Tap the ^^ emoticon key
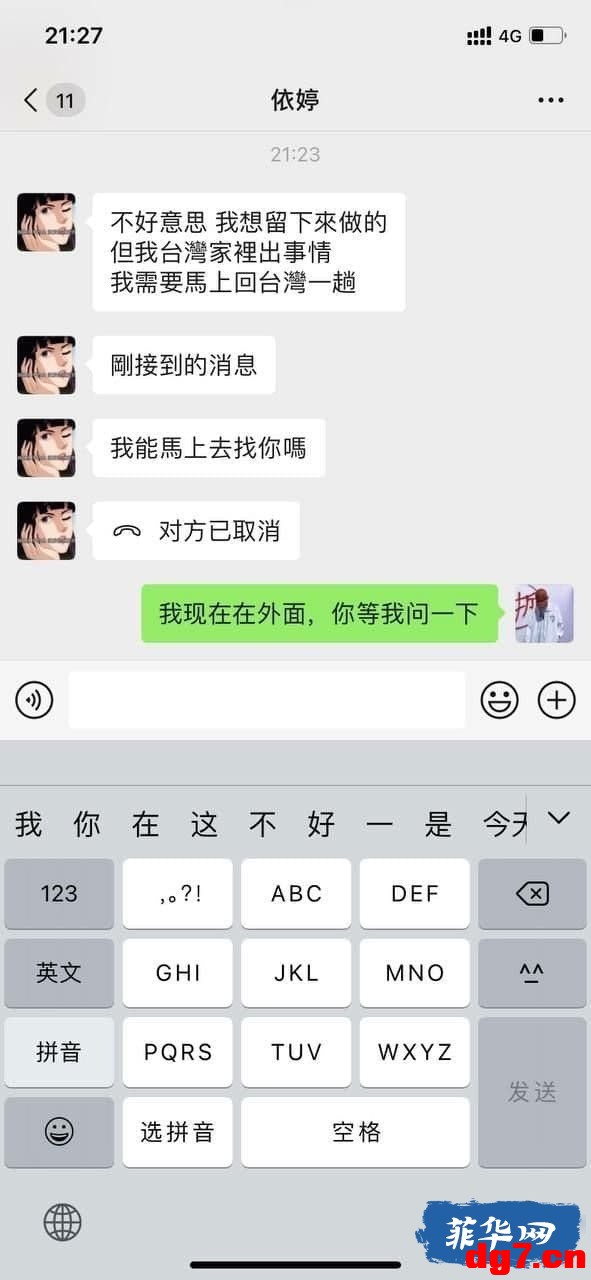Image resolution: width=591 pixels, height=1280 pixels. tap(532, 973)
